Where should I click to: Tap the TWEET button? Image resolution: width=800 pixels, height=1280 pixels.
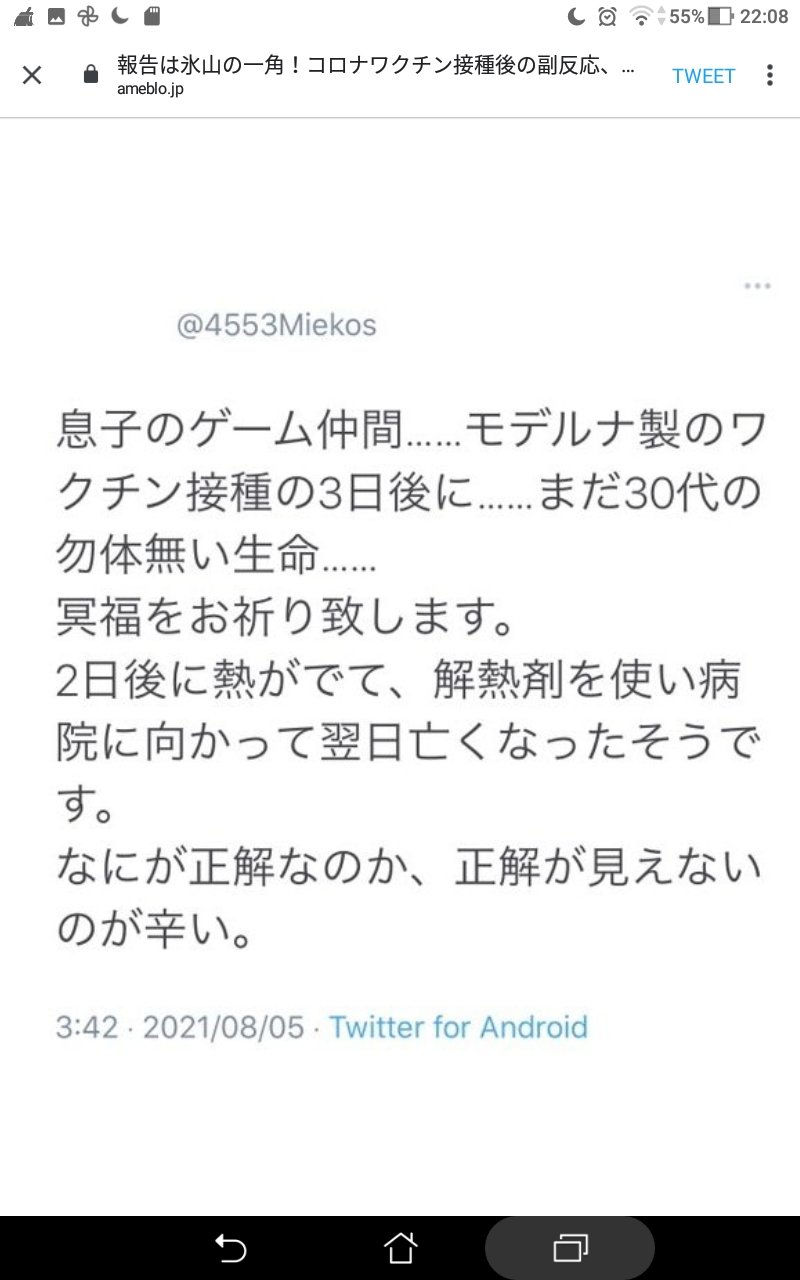[703, 76]
